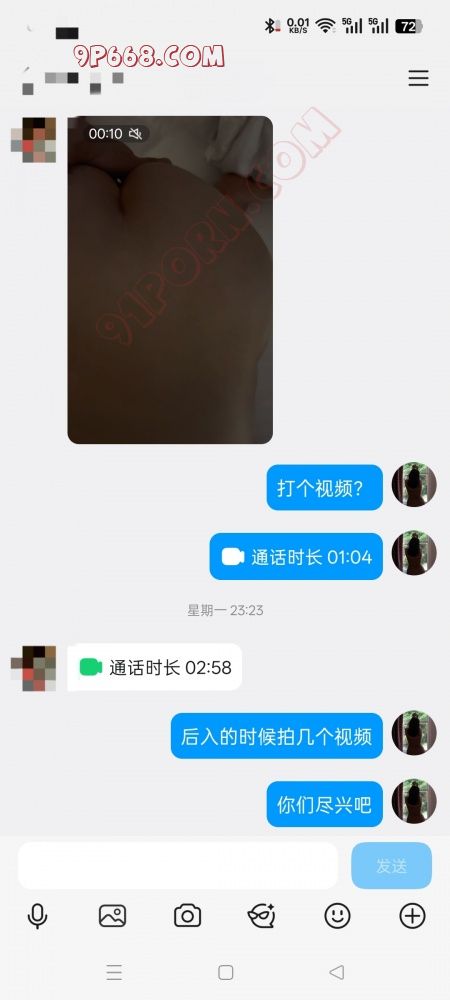The image size is (450, 1000).
Task: Tap the 通话时长 01:04 video call record
Action: coord(296,557)
